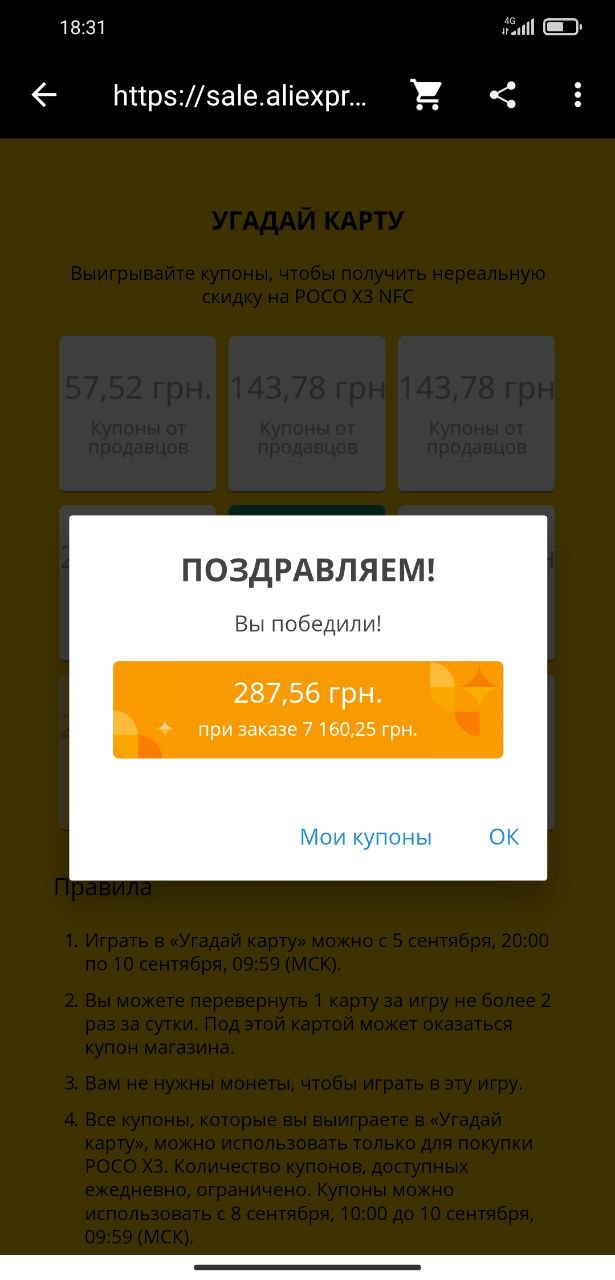This screenshot has height=1280, width=615.
Task: Share this page
Action: click(502, 95)
